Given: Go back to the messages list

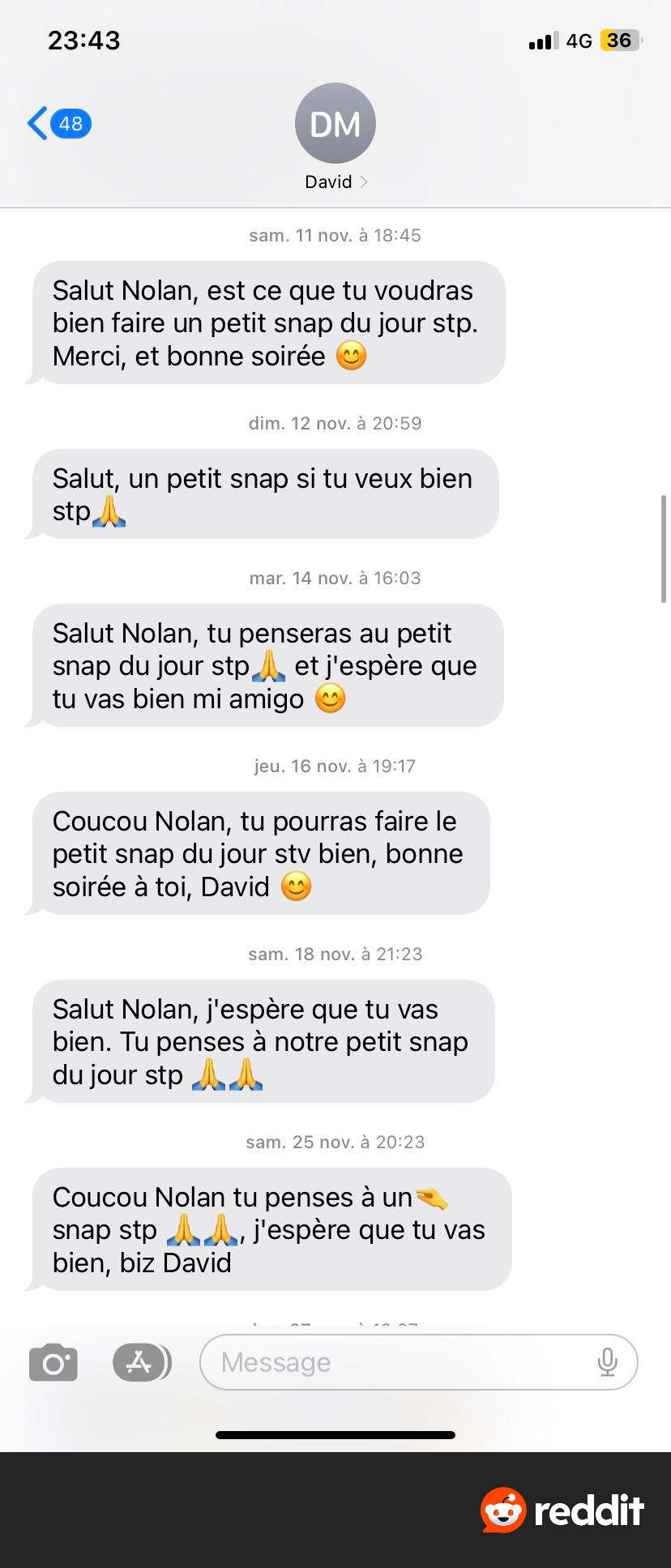Looking at the screenshot, I should tap(57, 124).
